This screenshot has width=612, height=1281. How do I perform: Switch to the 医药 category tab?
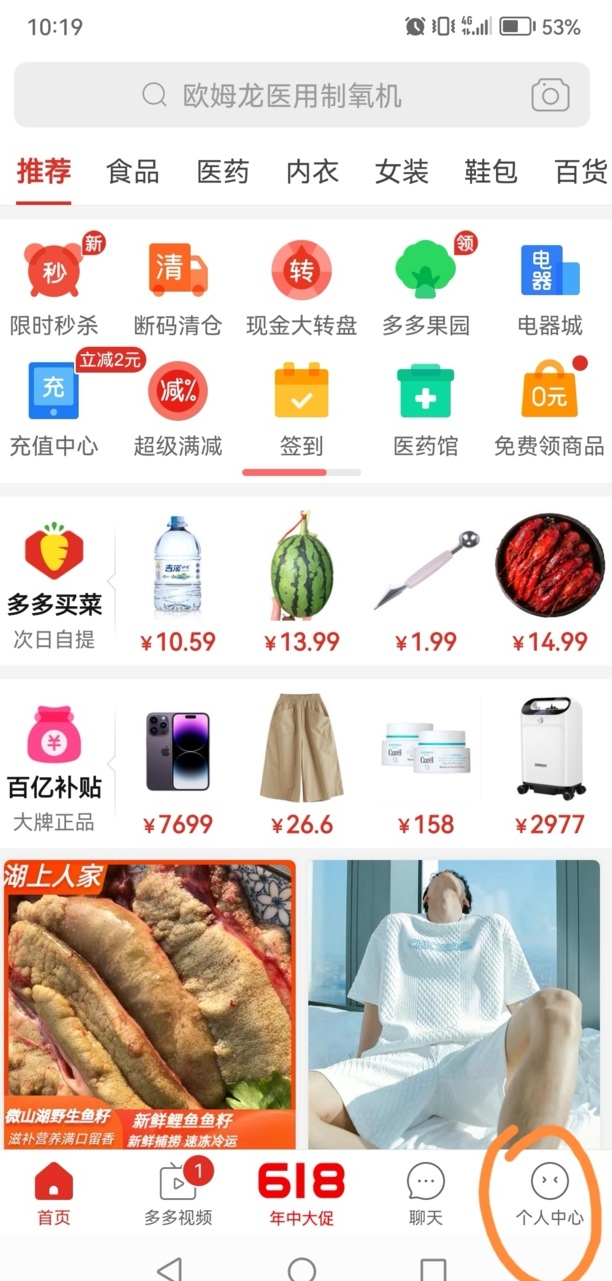coord(222,172)
